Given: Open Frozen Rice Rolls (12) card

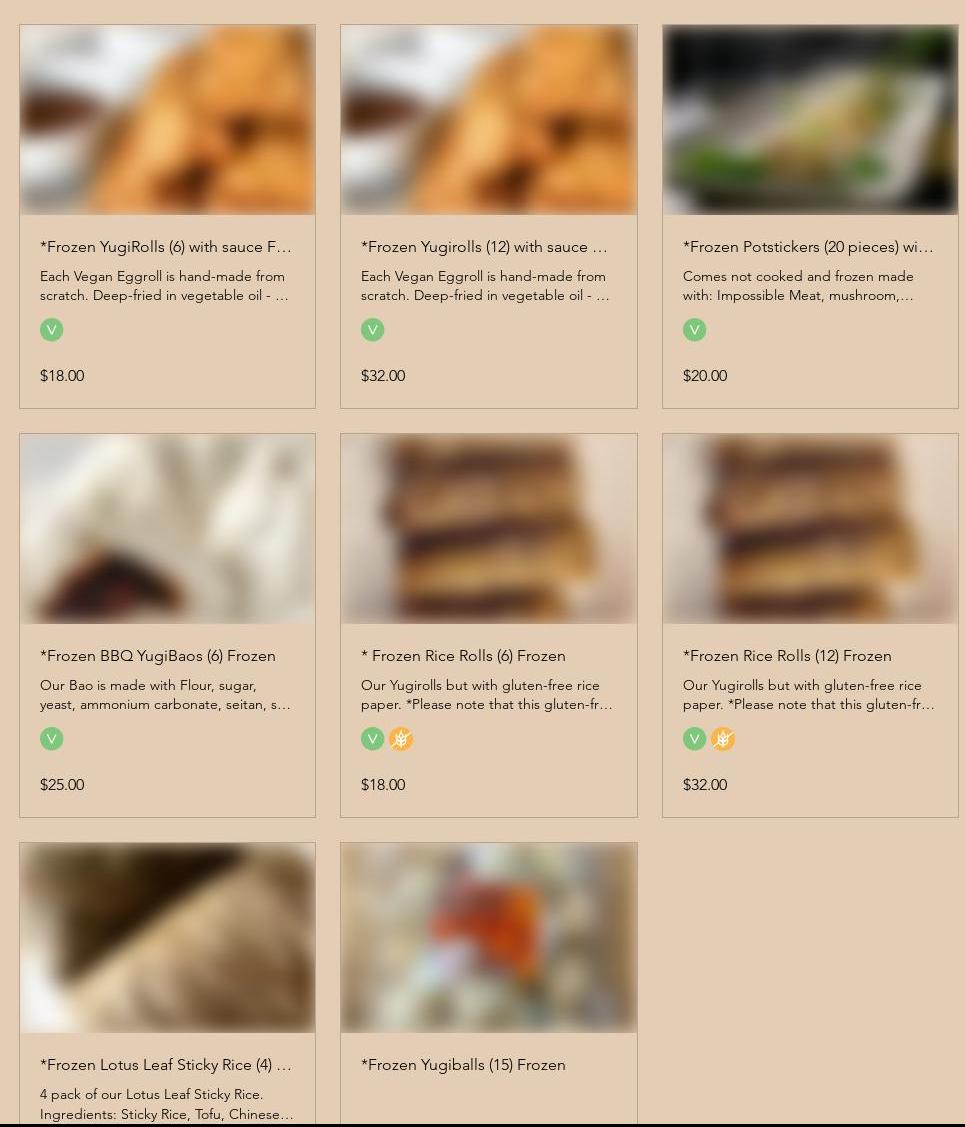Looking at the screenshot, I should [x=787, y=655].
